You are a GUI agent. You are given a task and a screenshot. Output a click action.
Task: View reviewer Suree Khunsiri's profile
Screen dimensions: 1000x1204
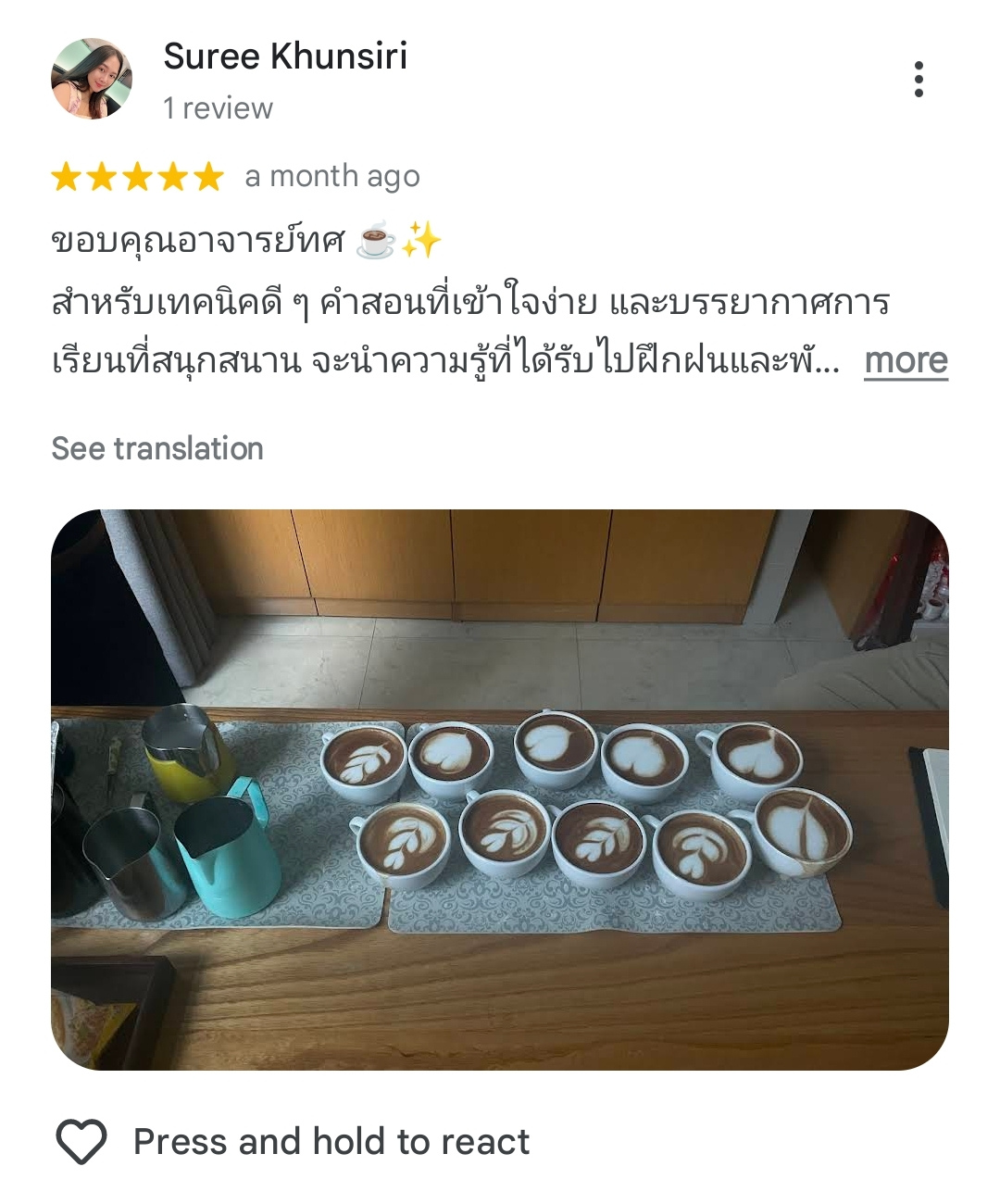pyautogui.click(x=285, y=56)
